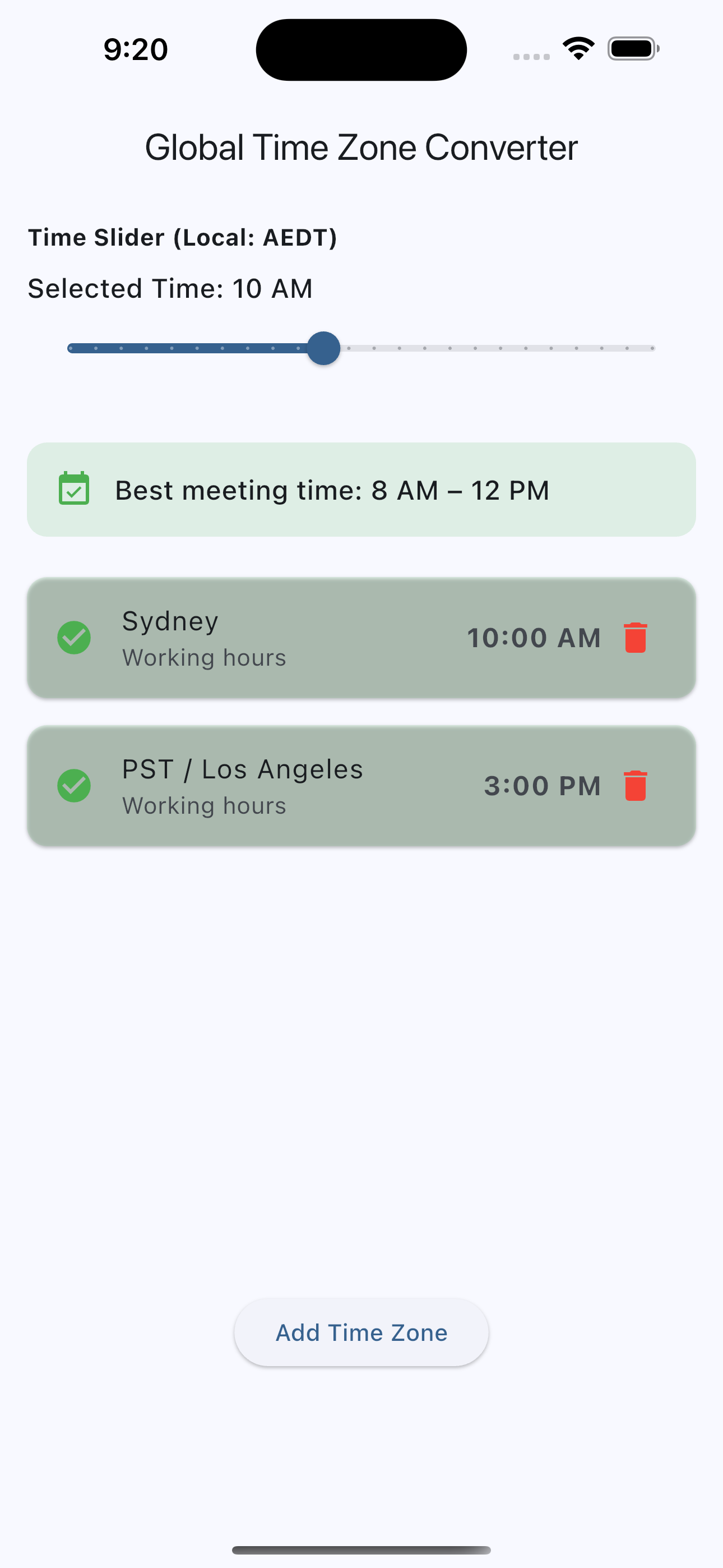Click the 10:00 AM time shown for Sydney
The width and height of the screenshot is (723, 1568).
click(535, 638)
